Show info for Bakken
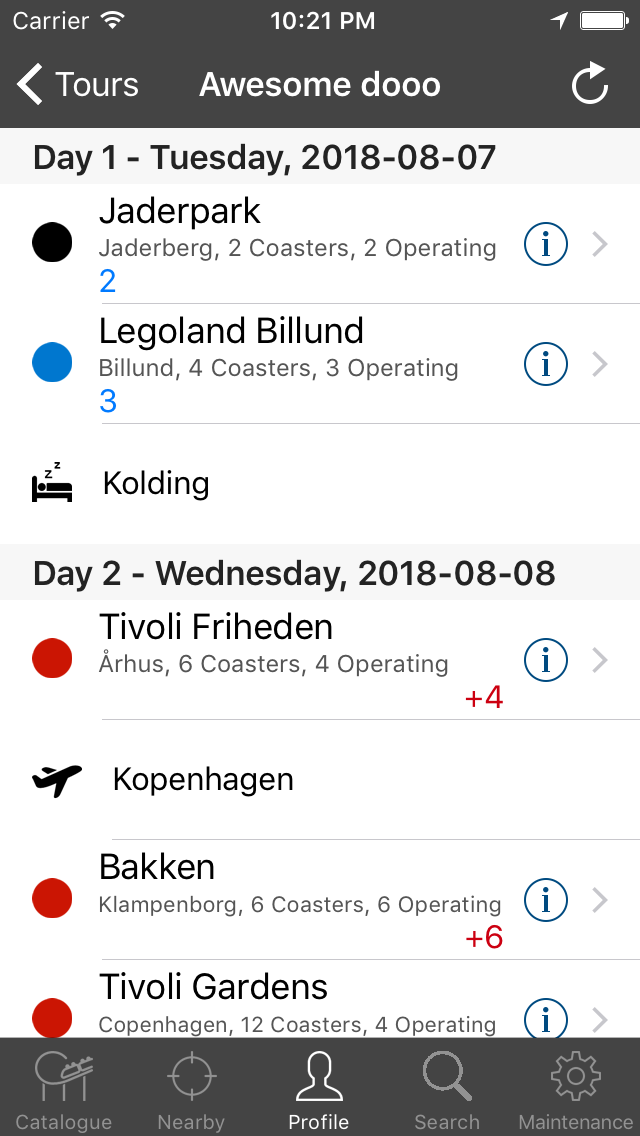This screenshot has height=1136, width=640. [545, 901]
